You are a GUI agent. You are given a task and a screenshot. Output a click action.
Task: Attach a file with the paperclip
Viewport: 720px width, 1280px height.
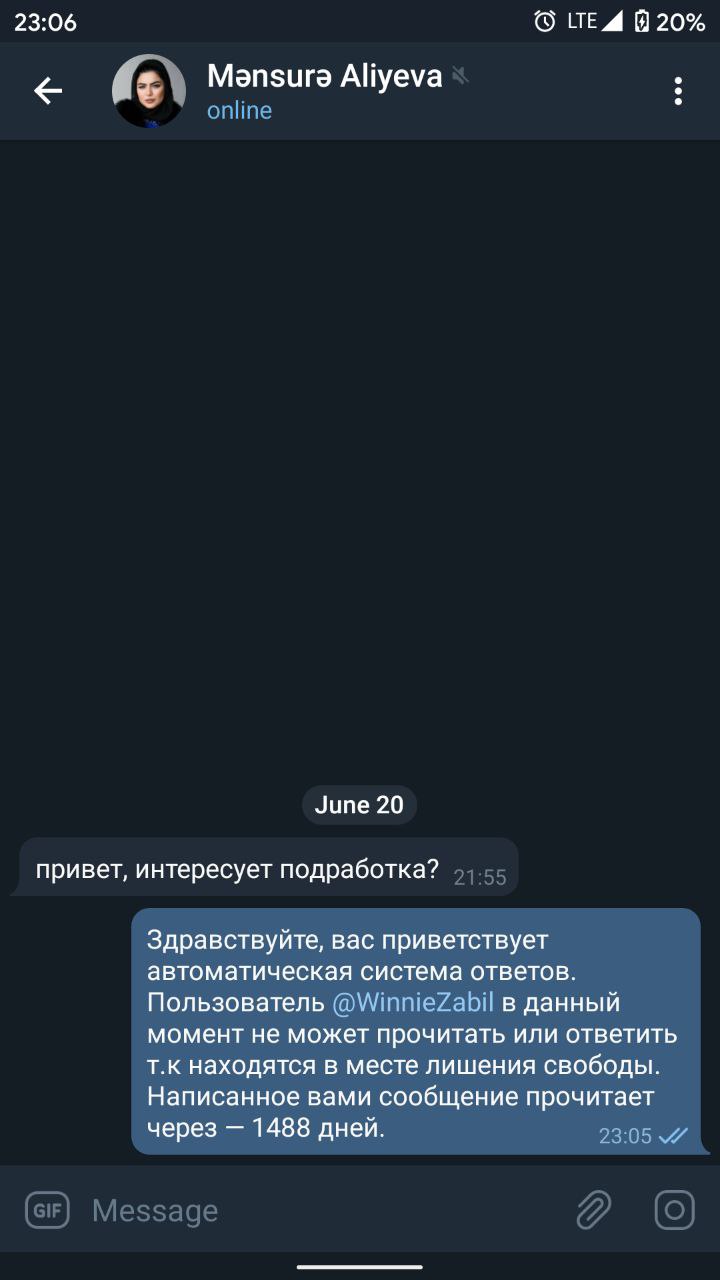(594, 1210)
